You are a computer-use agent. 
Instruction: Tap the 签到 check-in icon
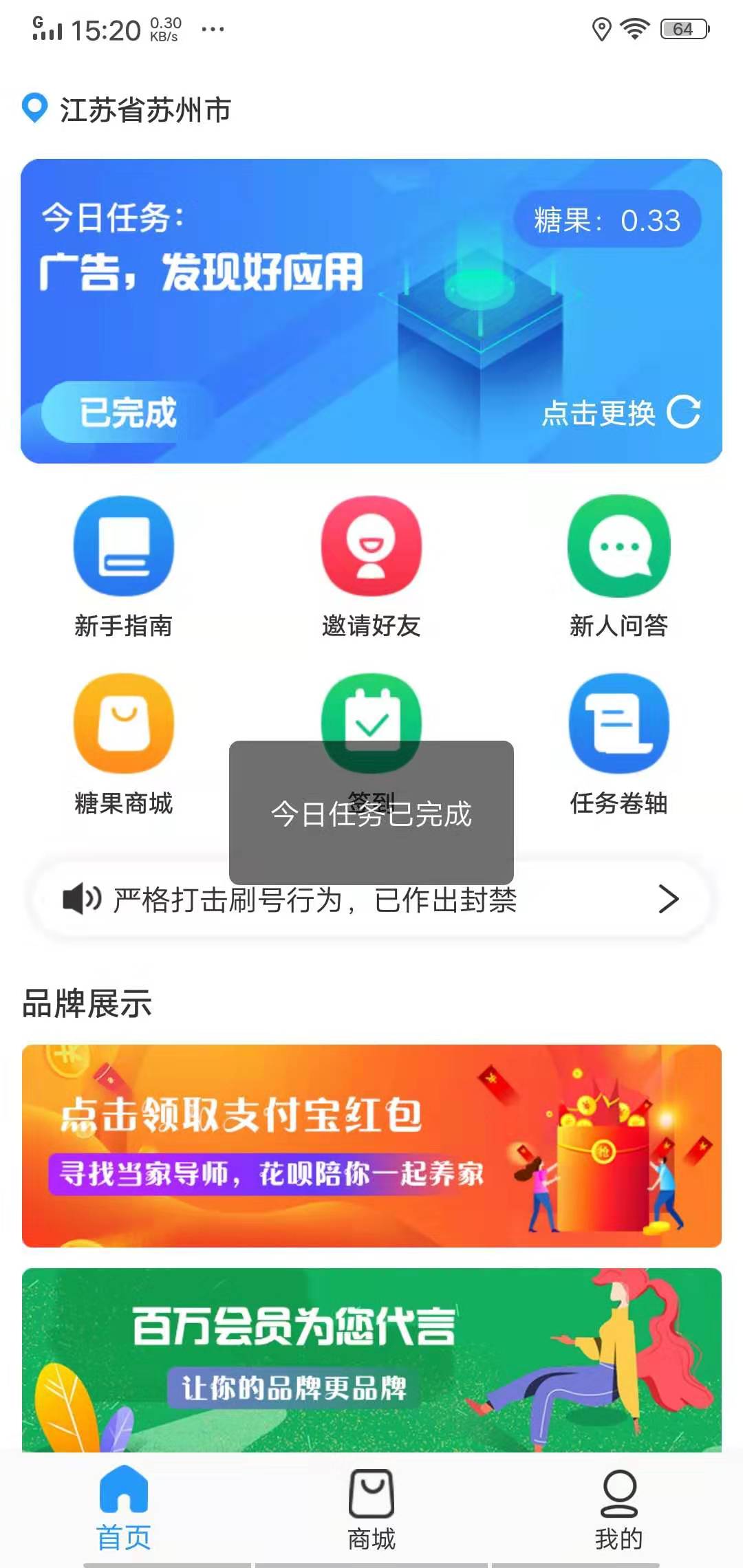[x=371, y=715]
